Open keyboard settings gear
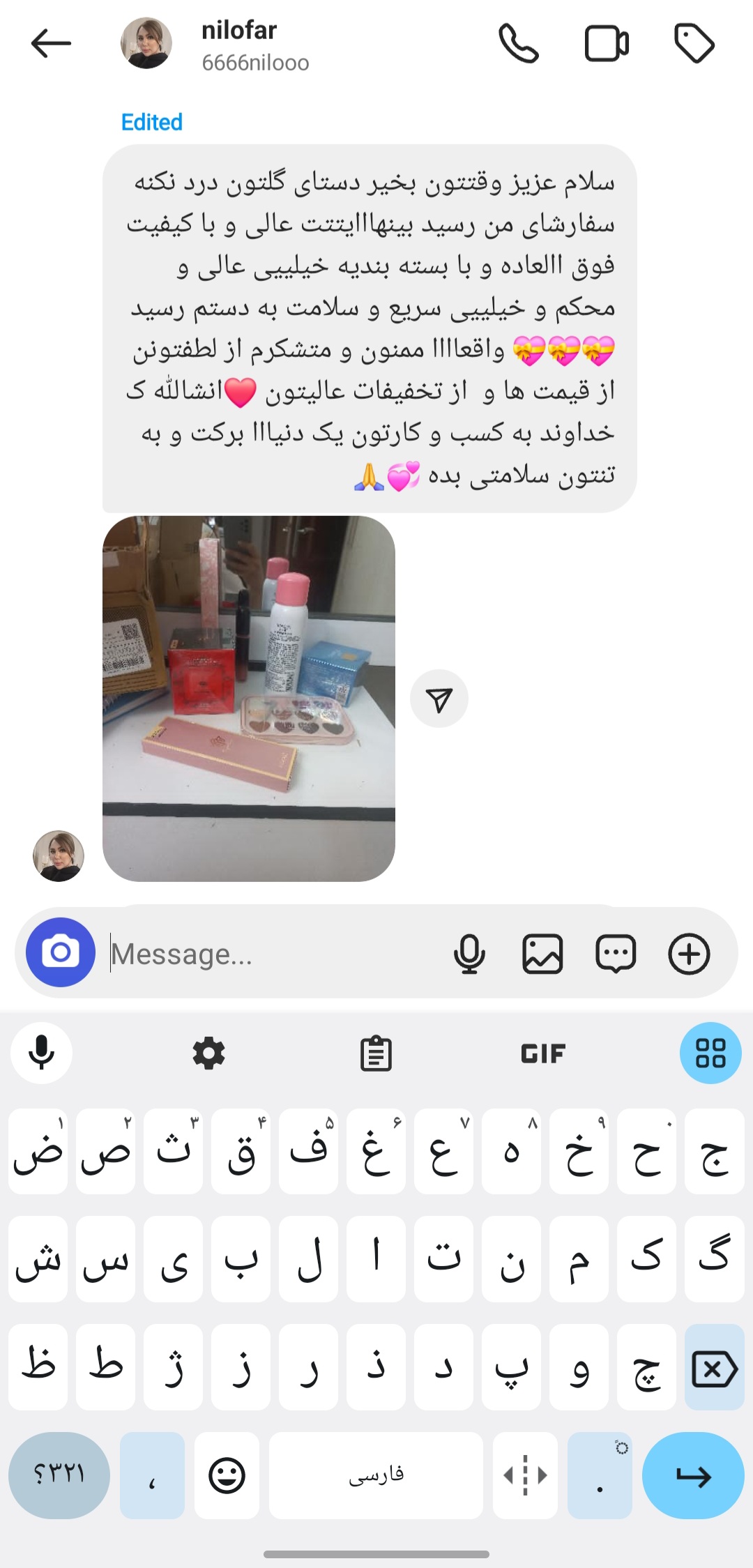The width and height of the screenshot is (753, 1568). [209, 1053]
